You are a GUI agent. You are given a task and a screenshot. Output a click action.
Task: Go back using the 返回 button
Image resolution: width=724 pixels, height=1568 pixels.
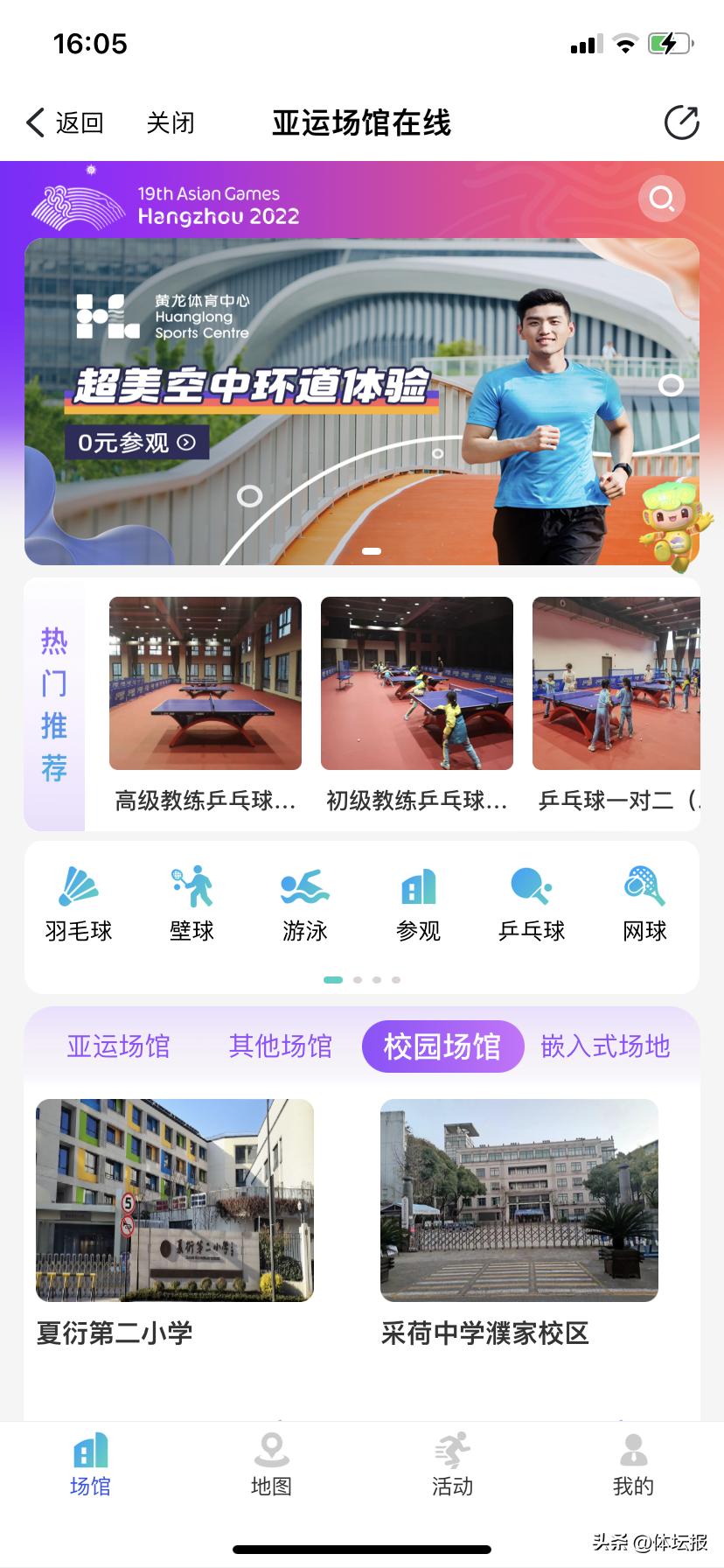click(66, 122)
